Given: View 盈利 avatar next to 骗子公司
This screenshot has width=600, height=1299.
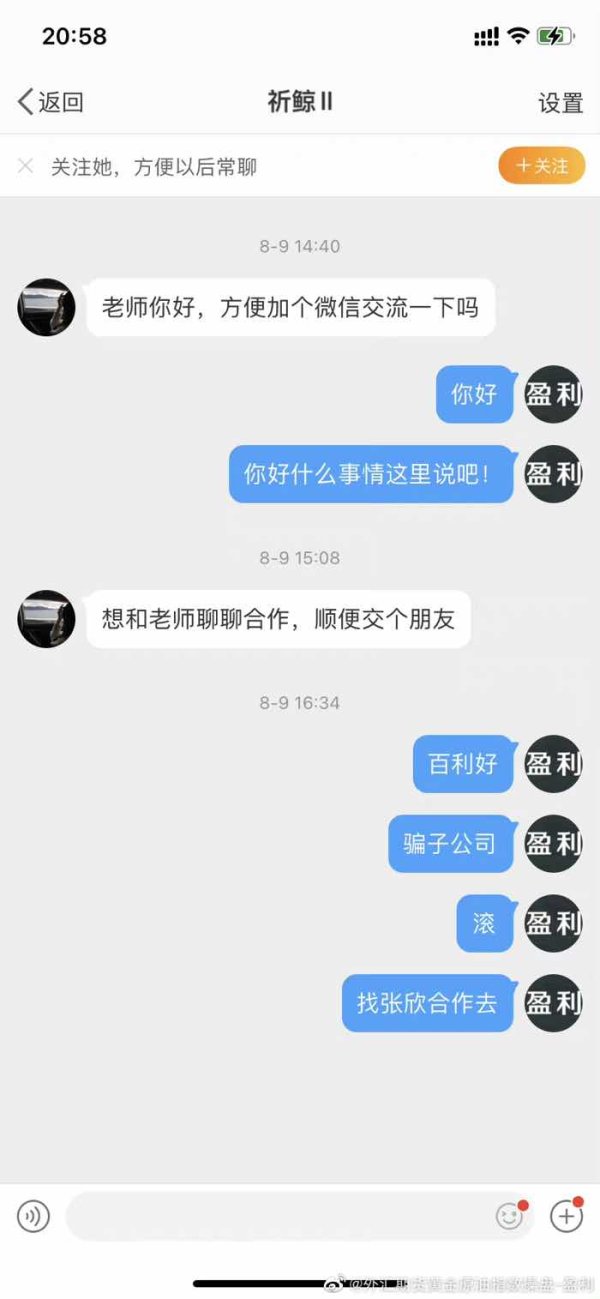Looking at the screenshot, I should click(x=553, y=844).
